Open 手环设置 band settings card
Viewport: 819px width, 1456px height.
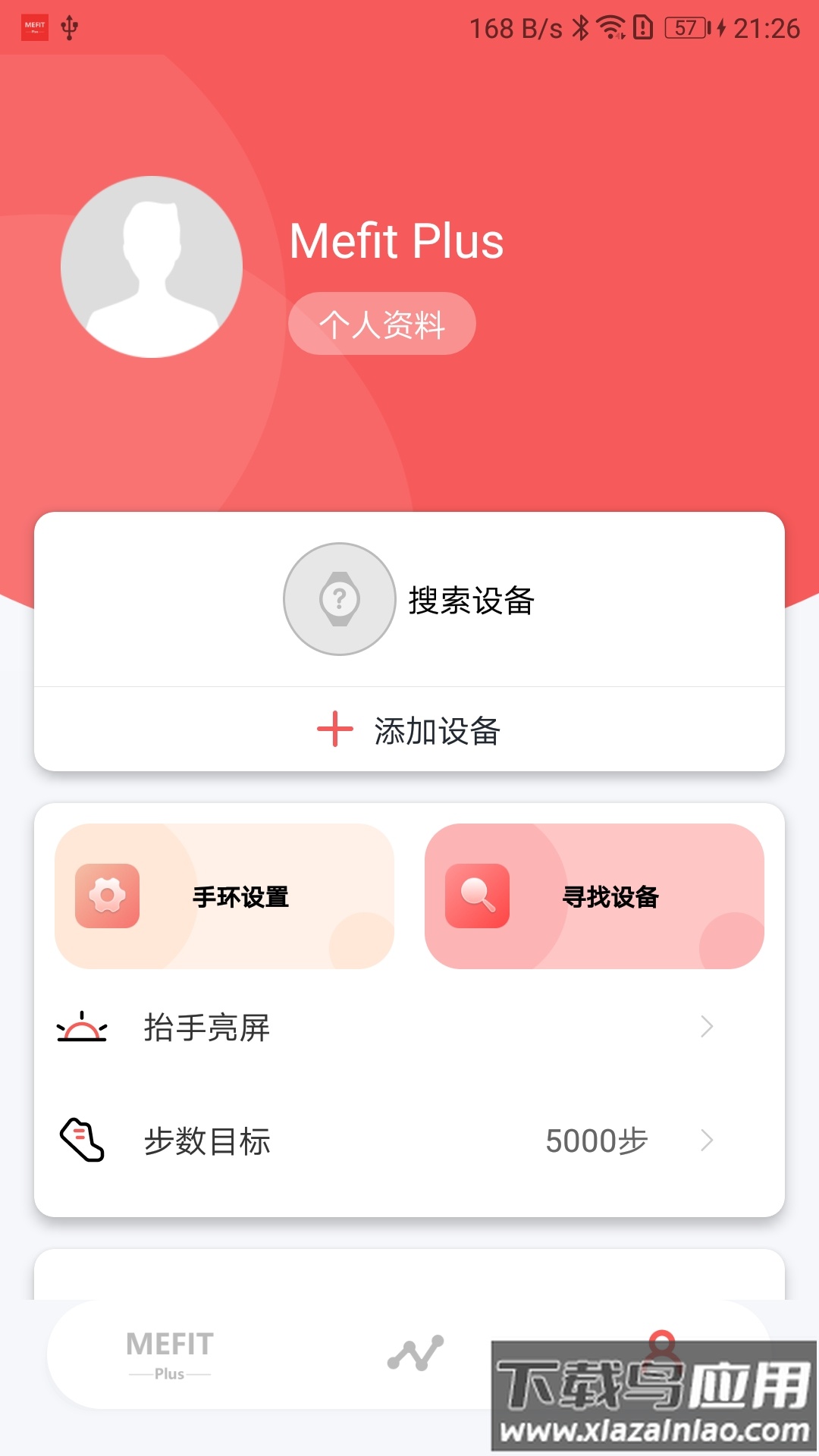(x=224, y=896)
